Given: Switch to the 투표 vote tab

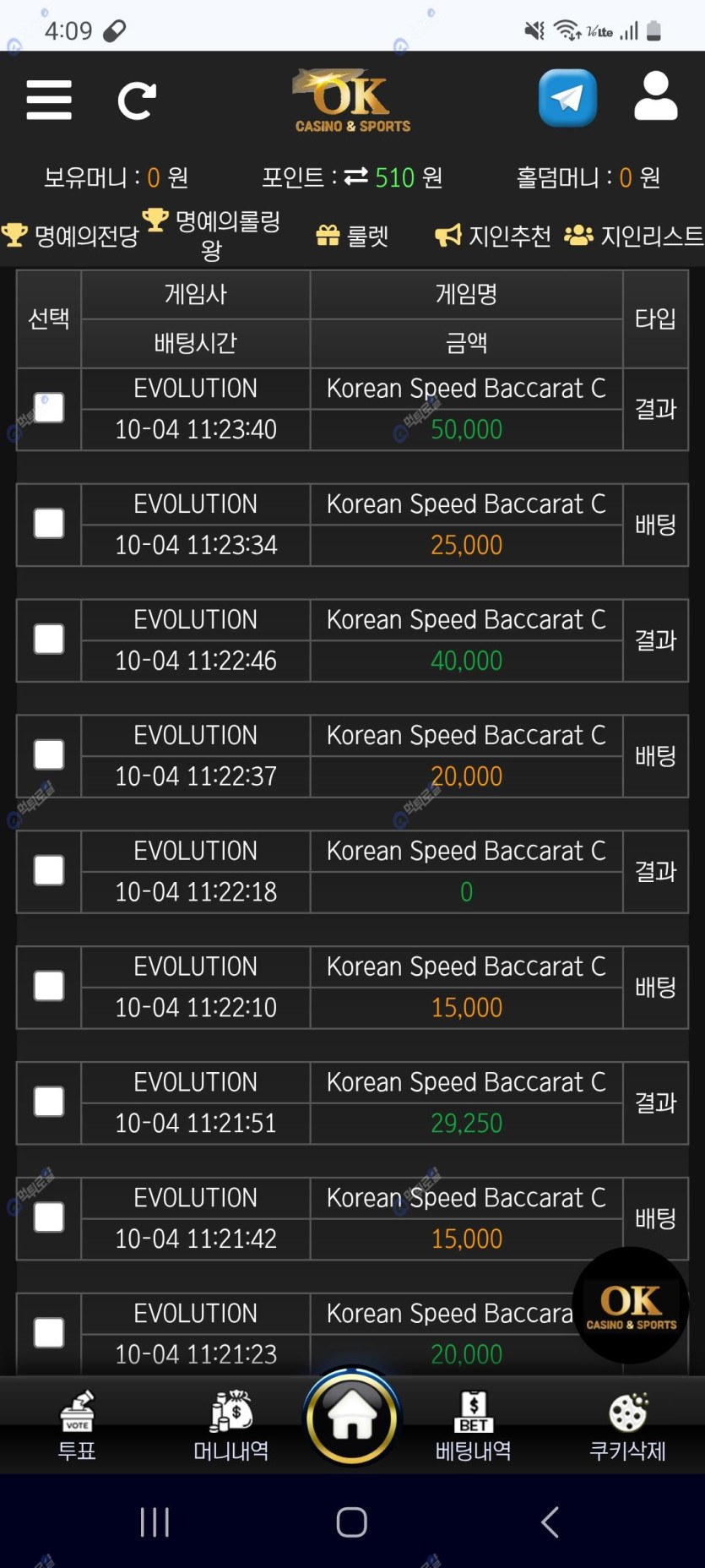Looking at the screenshot, I should coord(77,1426).
